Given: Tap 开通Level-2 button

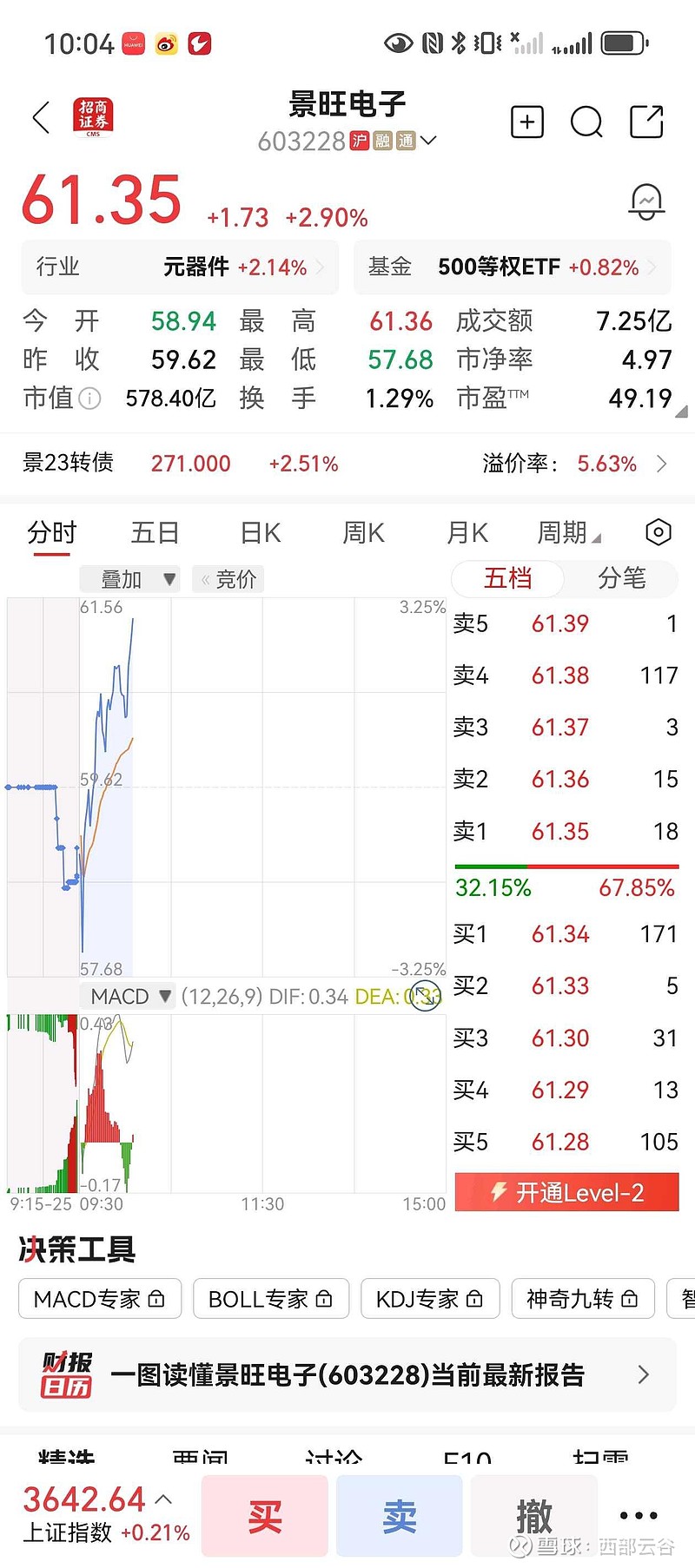Looking at the screenshot, I should [x=566, y=1192].
